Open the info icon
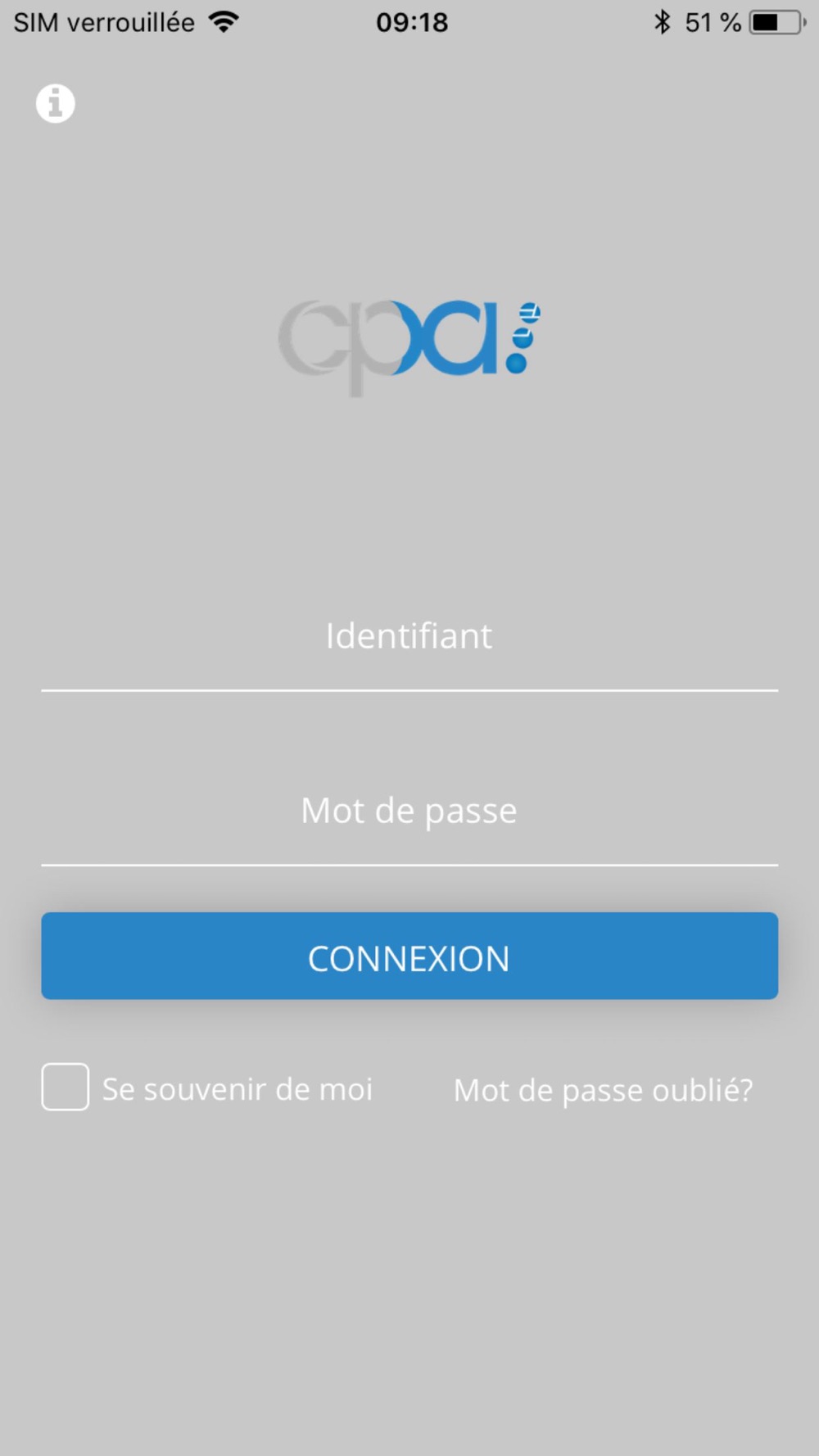Screen dimensions: 819x1456 (x=56, y=104)
